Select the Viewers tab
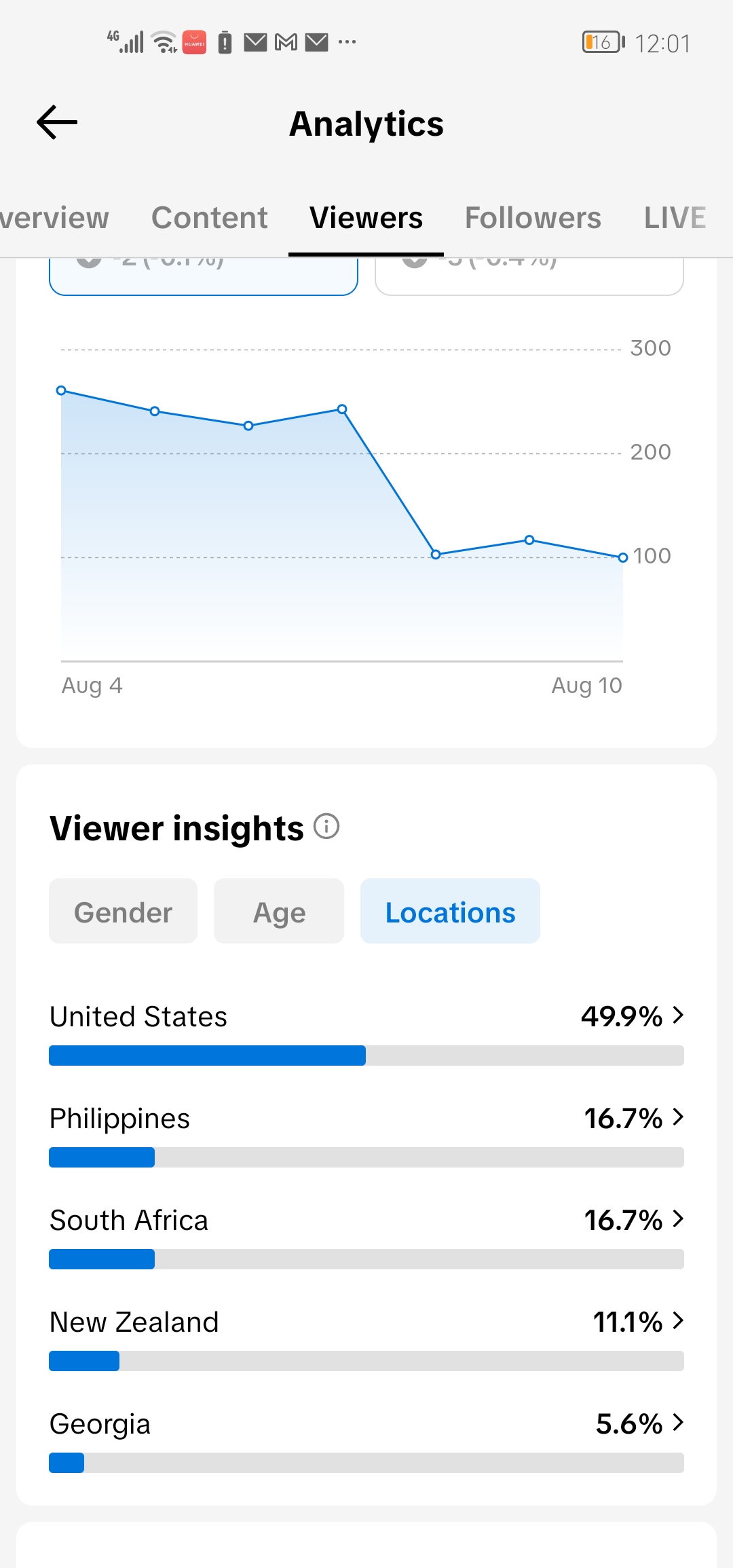733x1568 pixels. pos(366,218)
